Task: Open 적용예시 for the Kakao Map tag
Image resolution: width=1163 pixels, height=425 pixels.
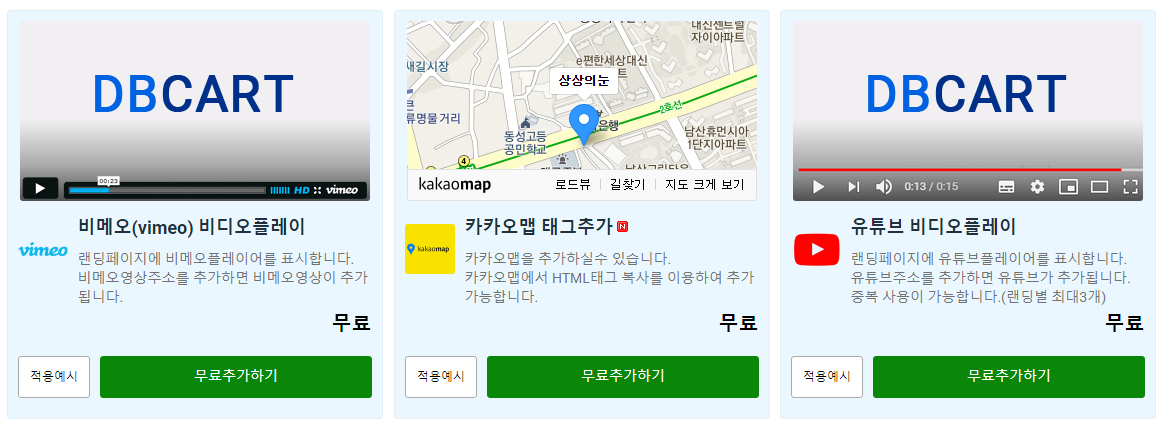Action: click(x=441, y=377)
